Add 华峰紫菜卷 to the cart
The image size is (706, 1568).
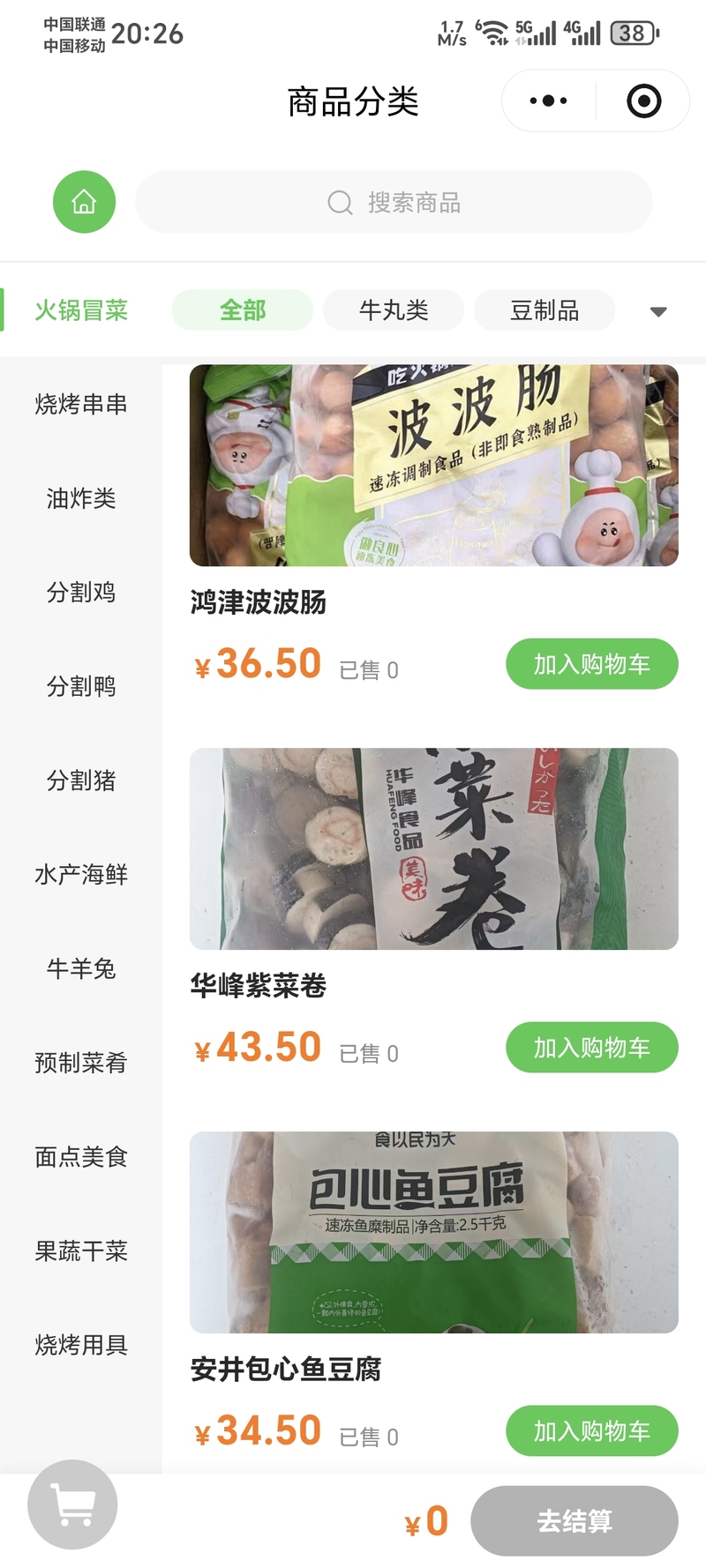point(591,1048)
